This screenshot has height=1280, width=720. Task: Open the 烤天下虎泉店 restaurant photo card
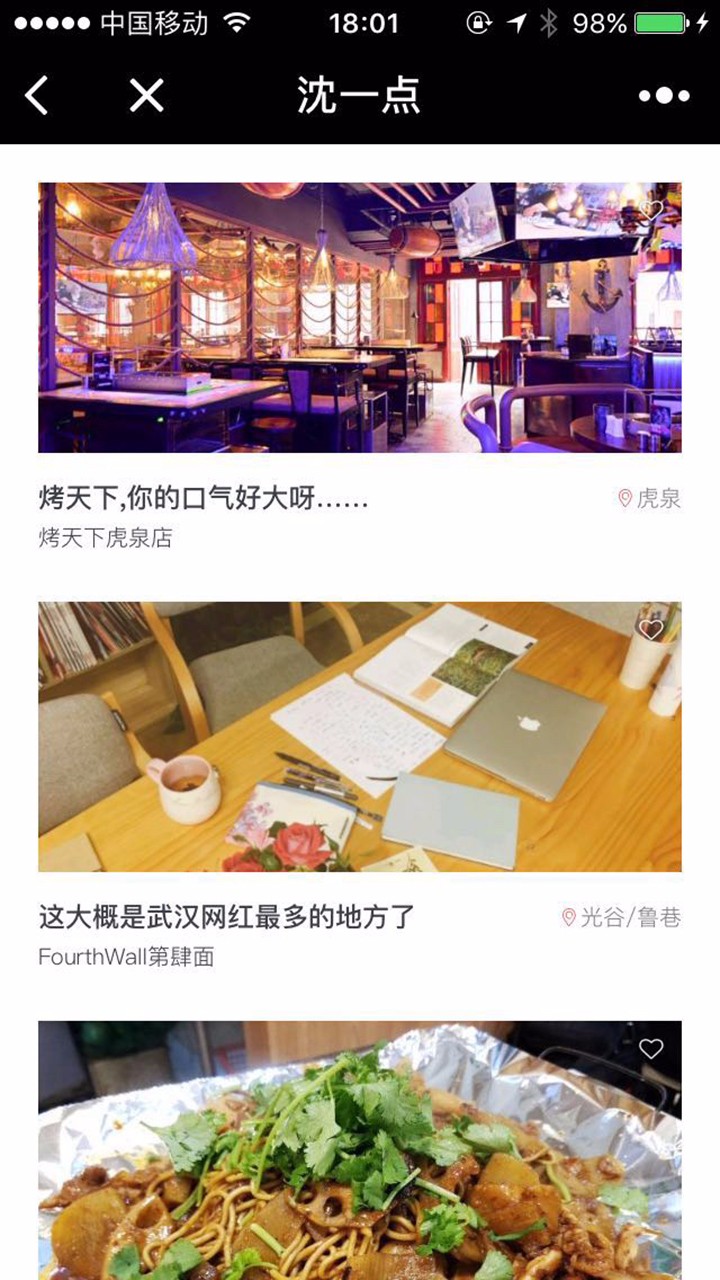(360, 318)
